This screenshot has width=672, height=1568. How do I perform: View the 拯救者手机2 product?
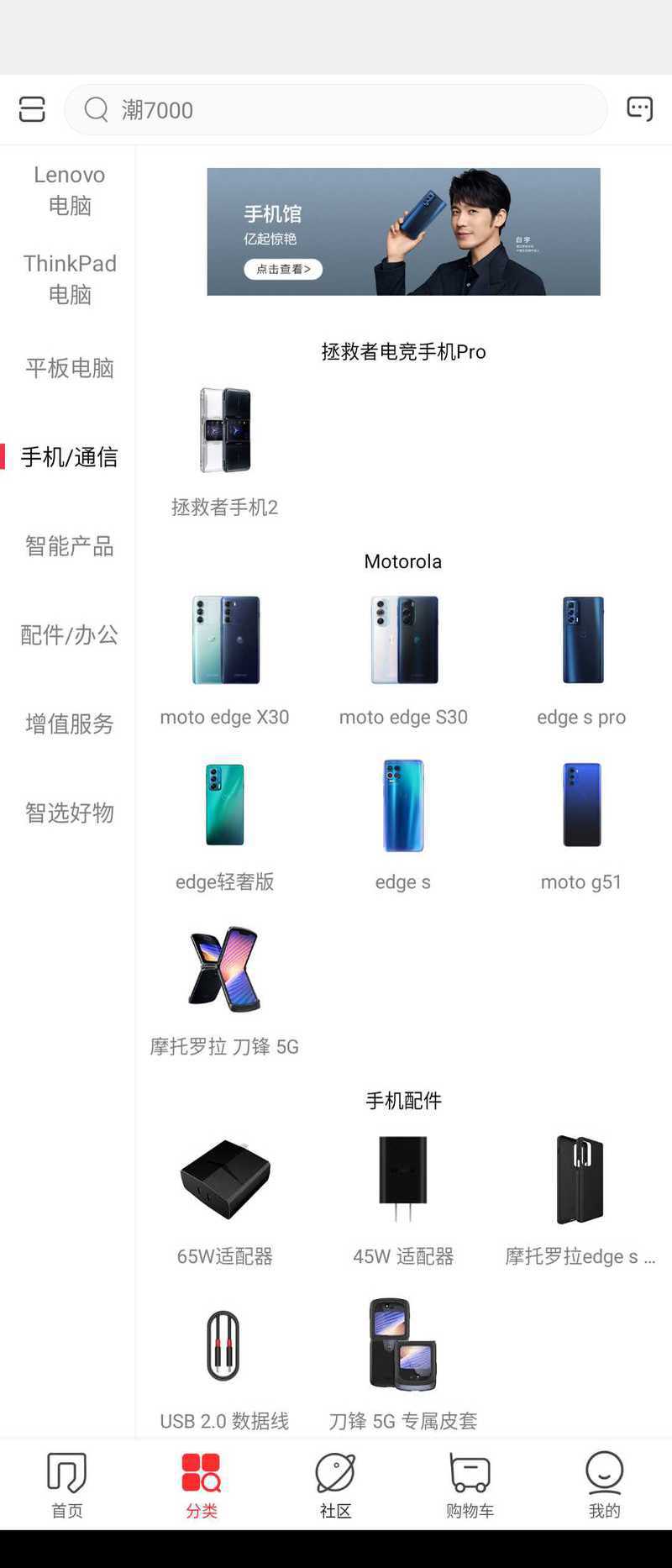point(224,450)
